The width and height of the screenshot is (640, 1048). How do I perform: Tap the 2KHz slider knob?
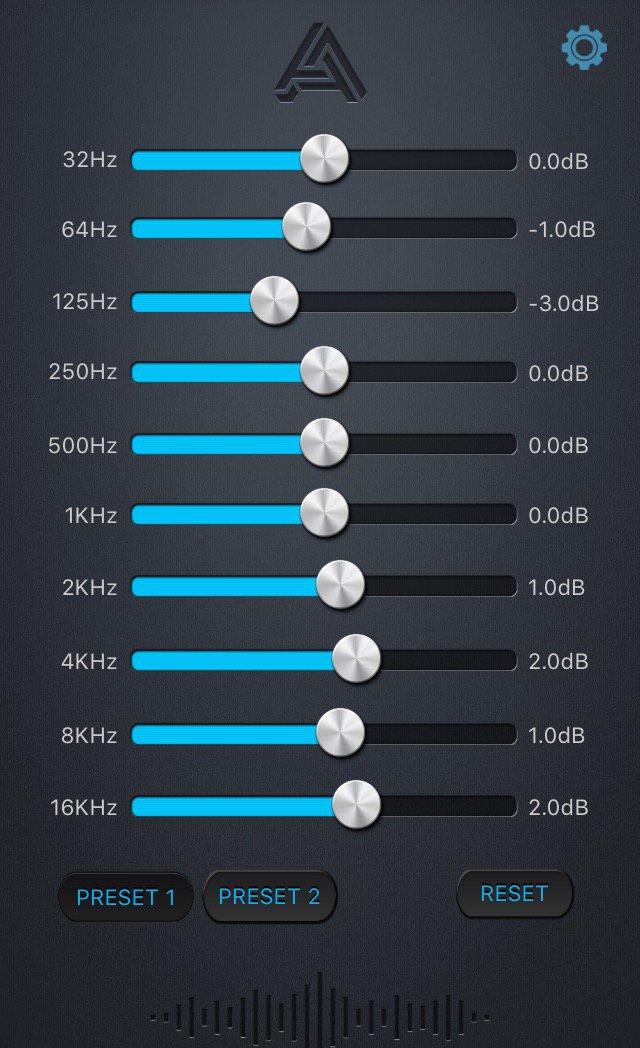point(340,585)
